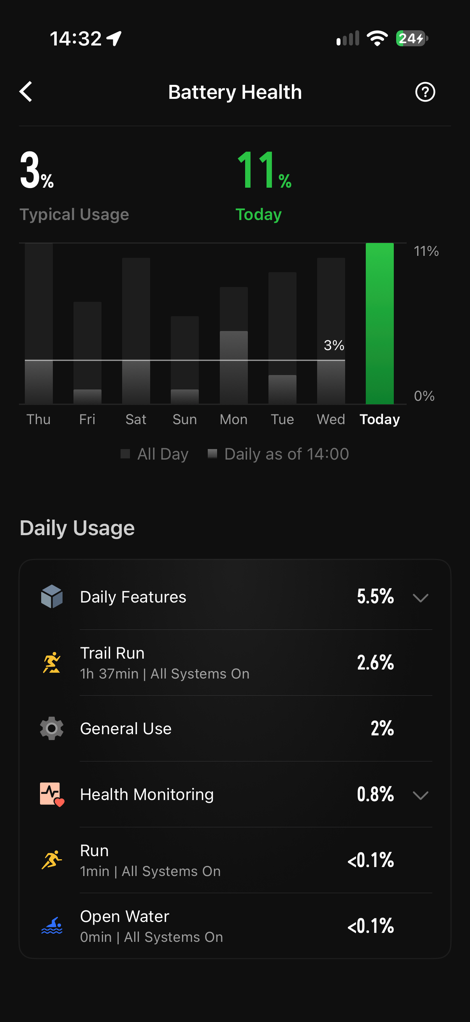Go back from Battery Health

pyautogui.click(x=25, y=92)
